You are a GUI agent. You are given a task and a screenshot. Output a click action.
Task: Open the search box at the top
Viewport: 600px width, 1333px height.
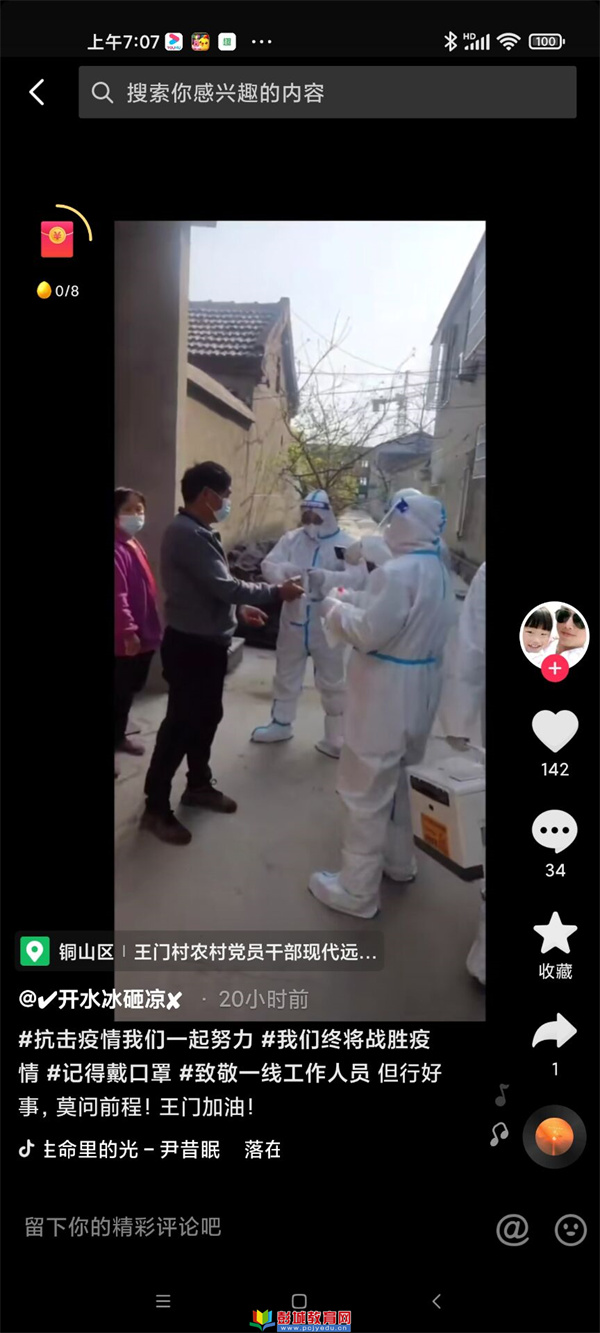327,93
